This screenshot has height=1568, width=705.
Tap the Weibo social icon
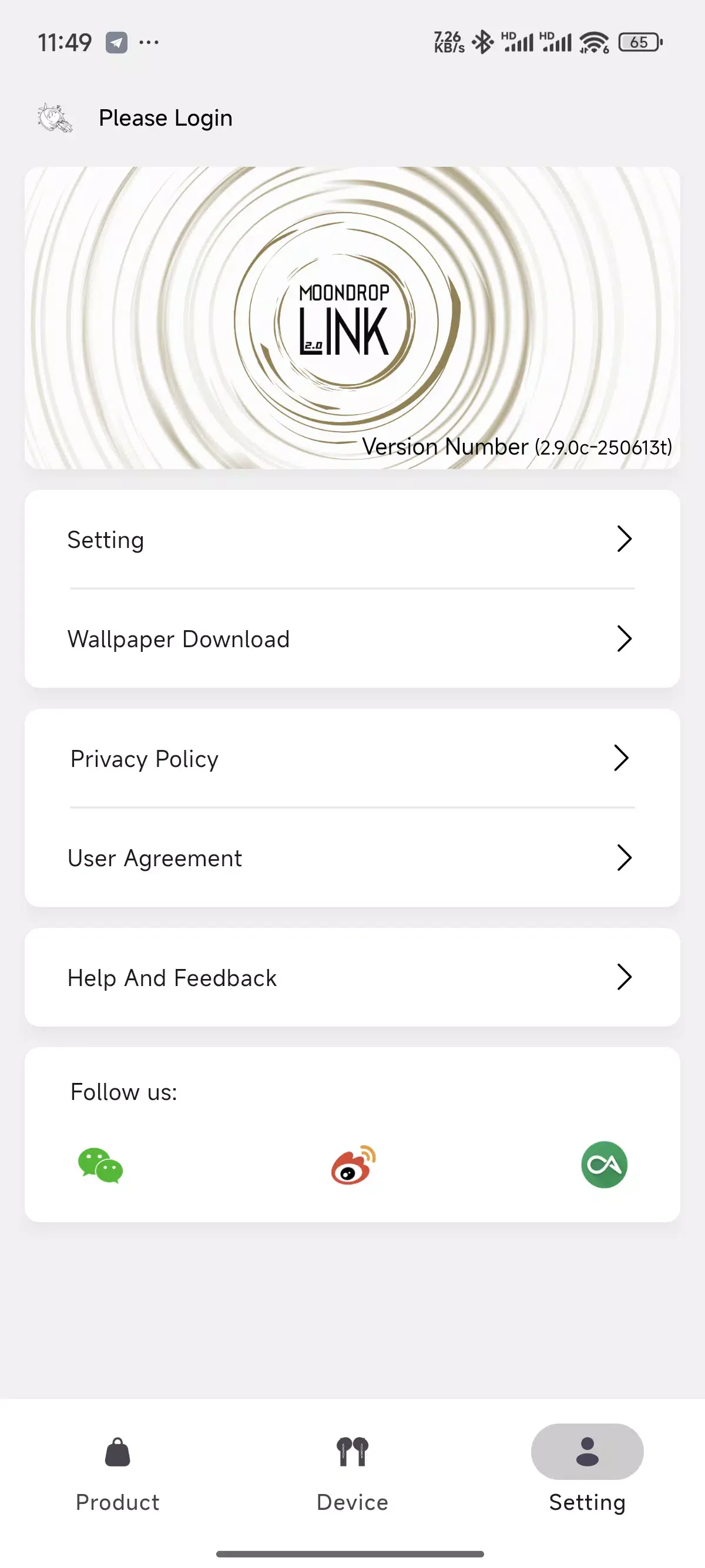pyautogui.click(x=352, y=1165)
